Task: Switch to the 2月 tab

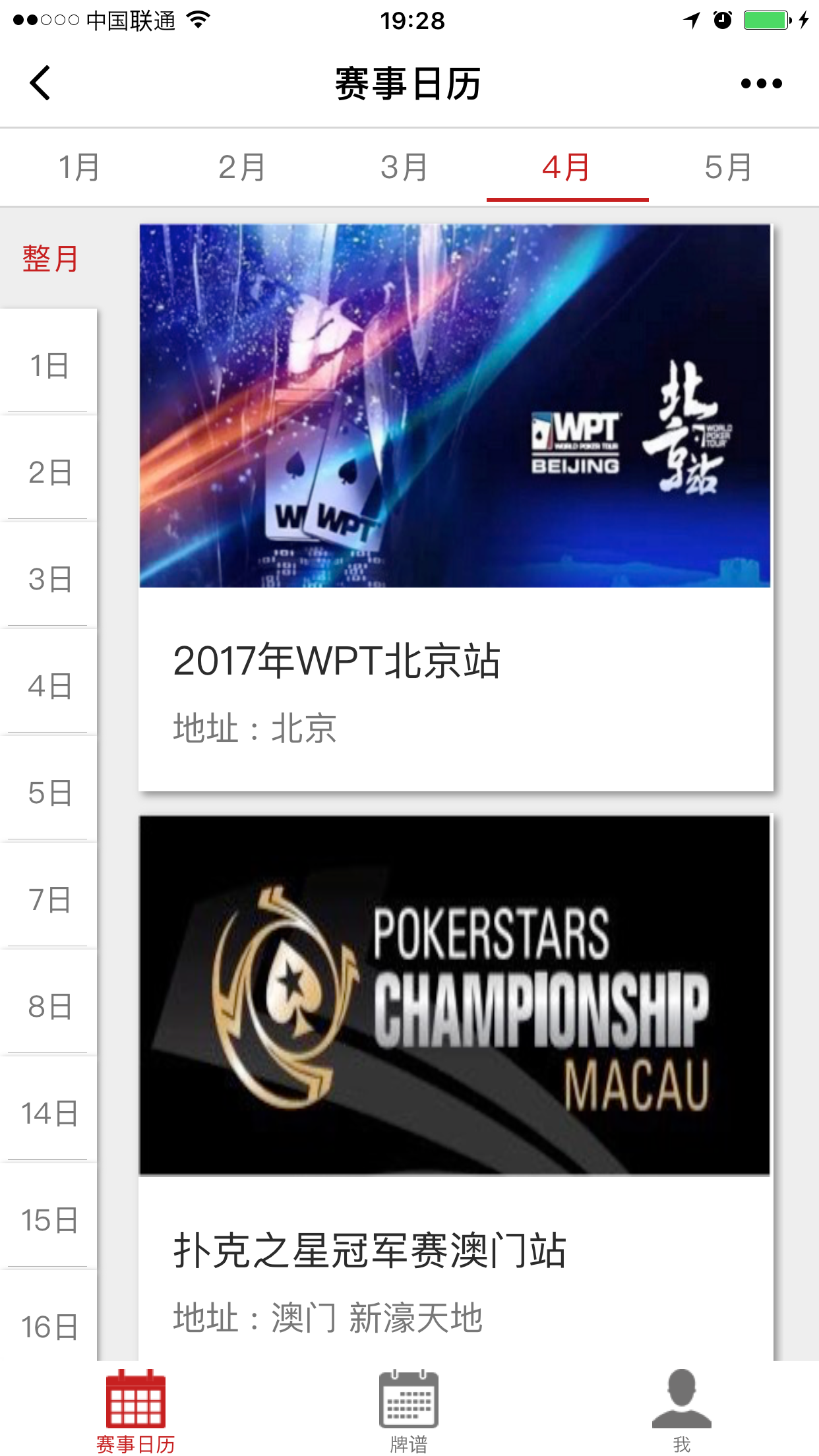Action: click(x=242, y=167)
